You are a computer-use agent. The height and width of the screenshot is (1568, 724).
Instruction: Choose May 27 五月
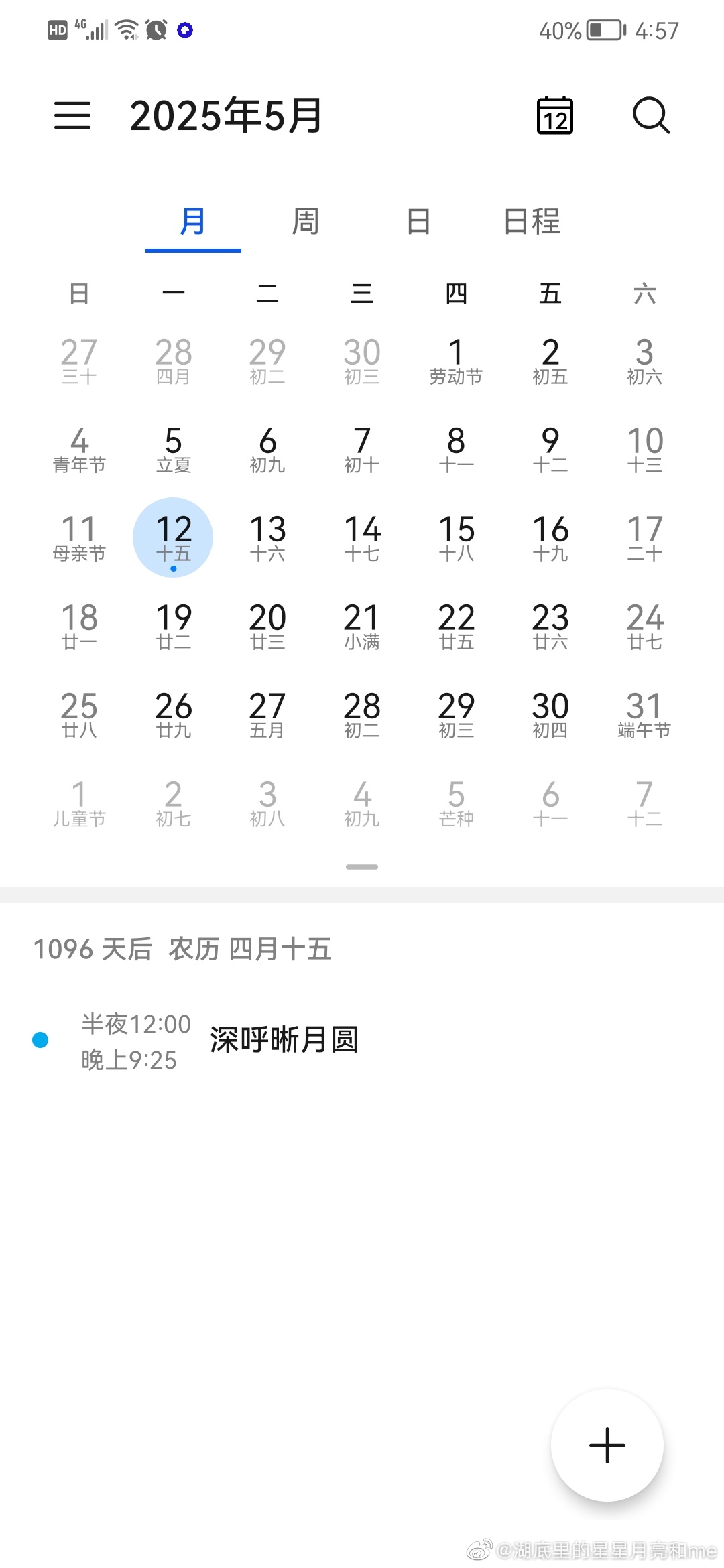267,715
